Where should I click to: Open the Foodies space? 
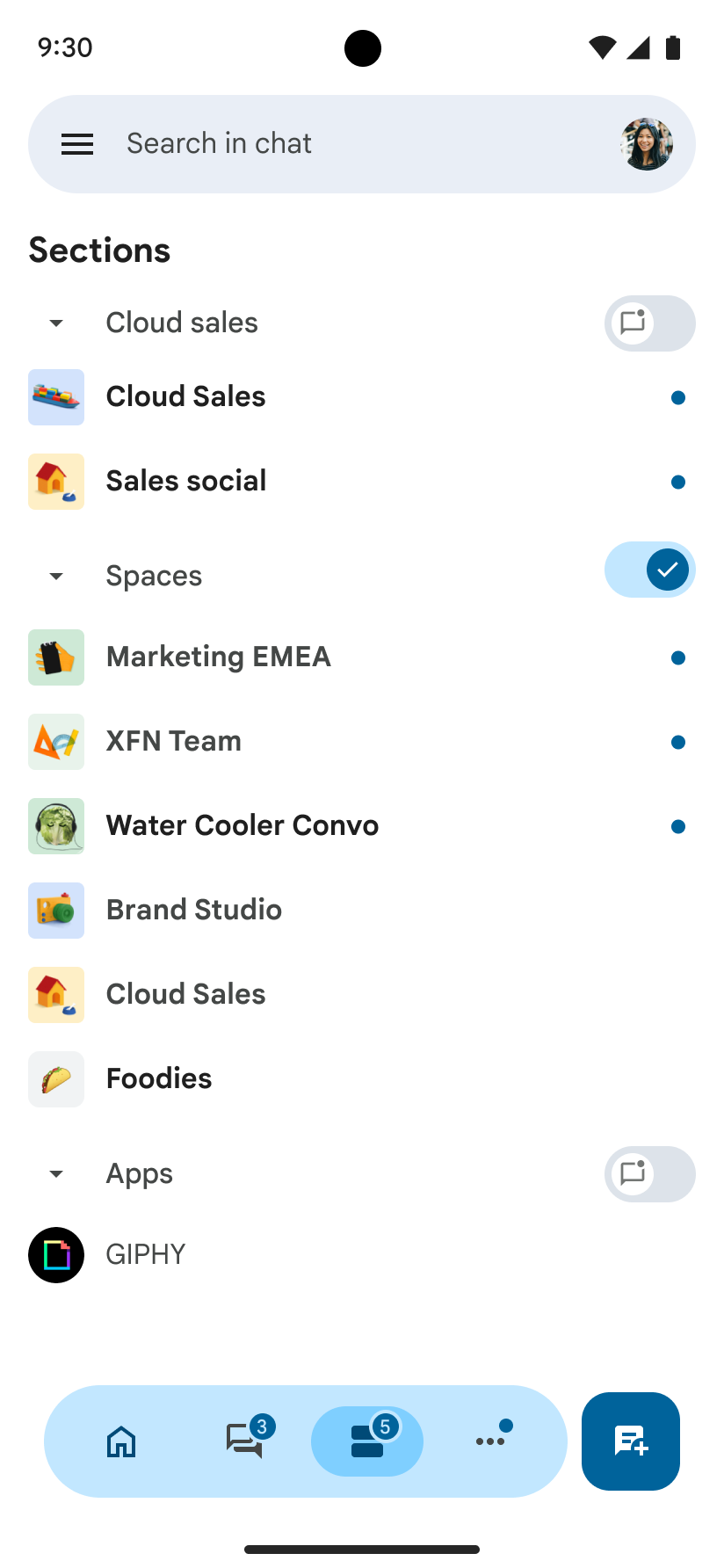coord(159,1079)
